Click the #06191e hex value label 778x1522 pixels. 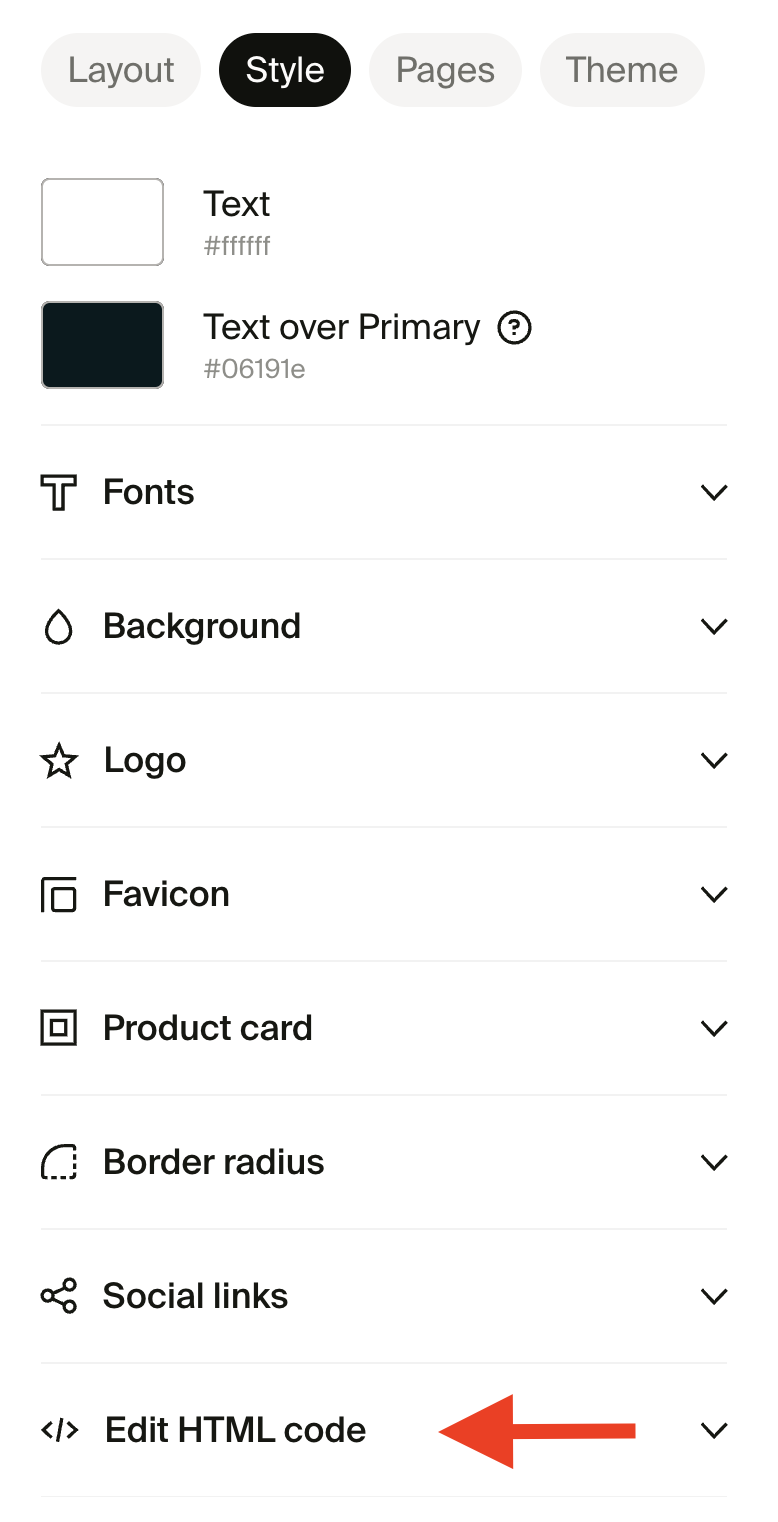click(x=255, y=369)
